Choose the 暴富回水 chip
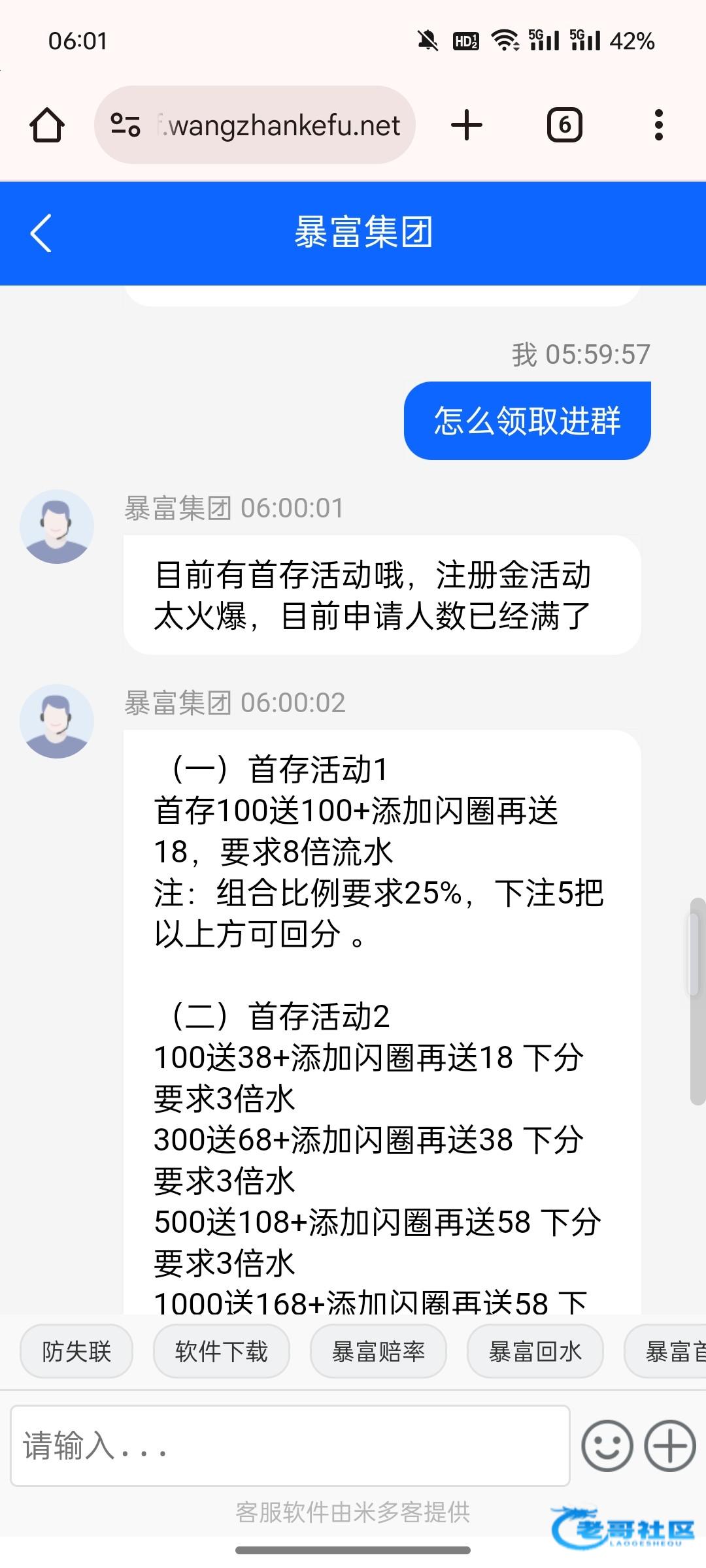The width and height of the screenshot is (706, 1568). 535,1352
